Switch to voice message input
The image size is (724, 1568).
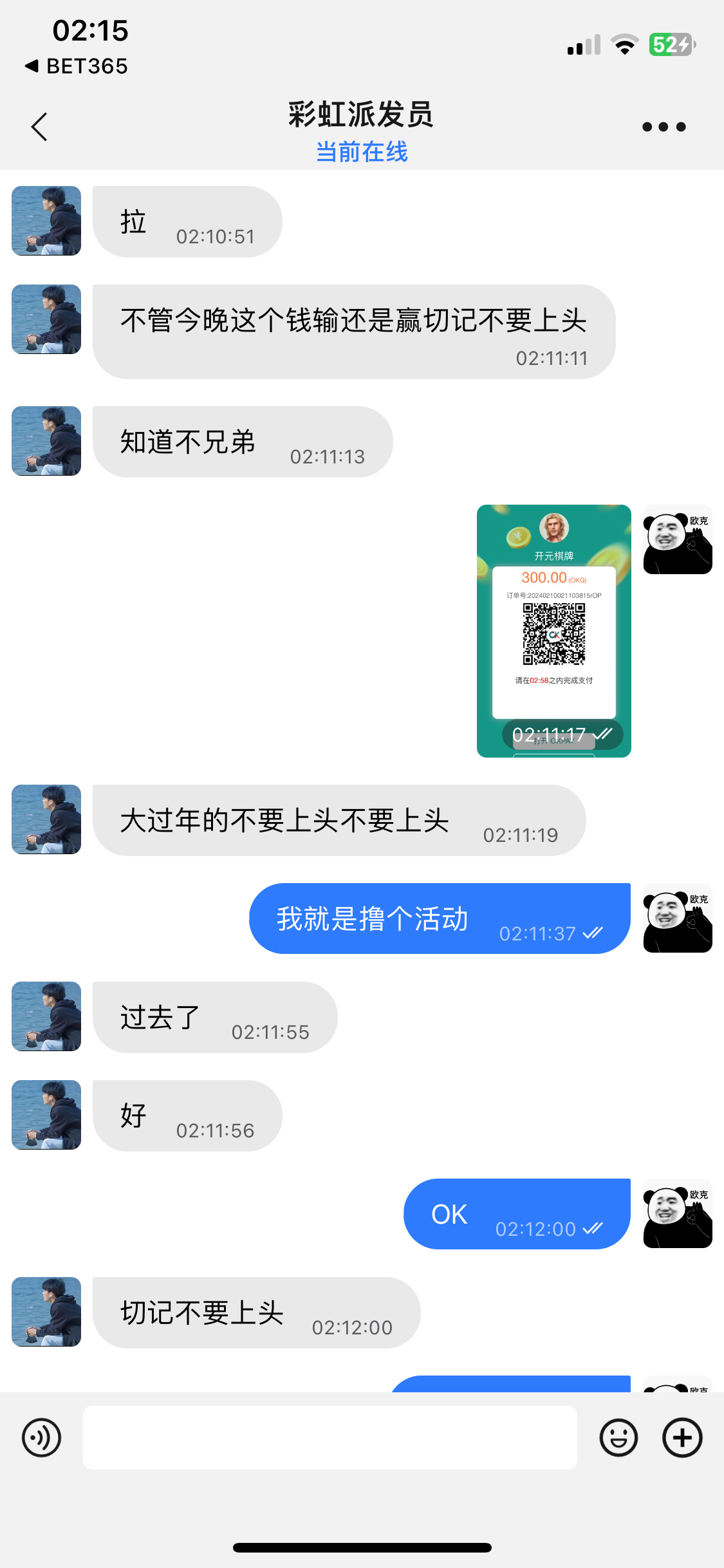coord(42,1437)
